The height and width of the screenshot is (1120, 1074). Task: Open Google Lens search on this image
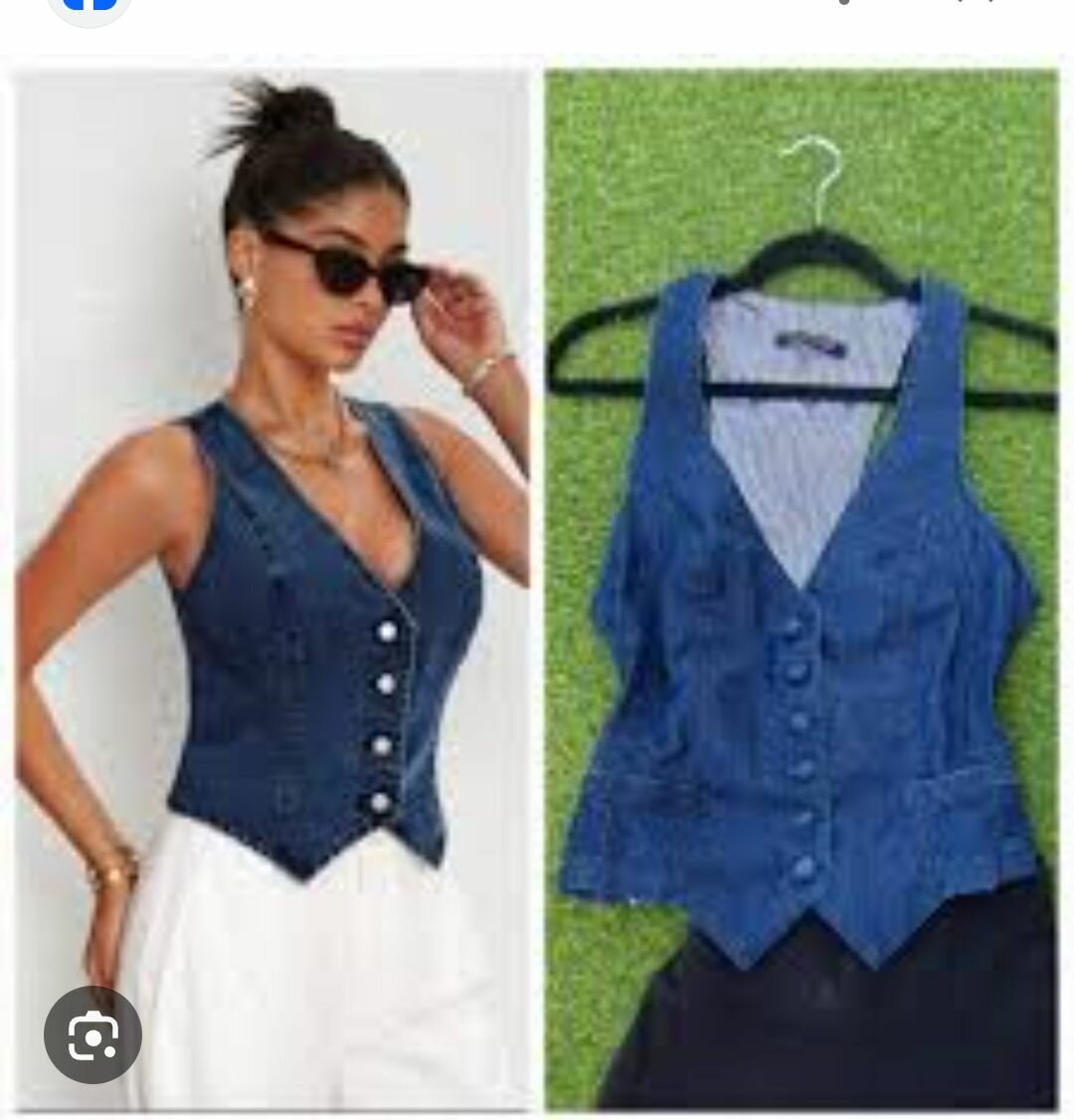click(x=92, y=1034)
